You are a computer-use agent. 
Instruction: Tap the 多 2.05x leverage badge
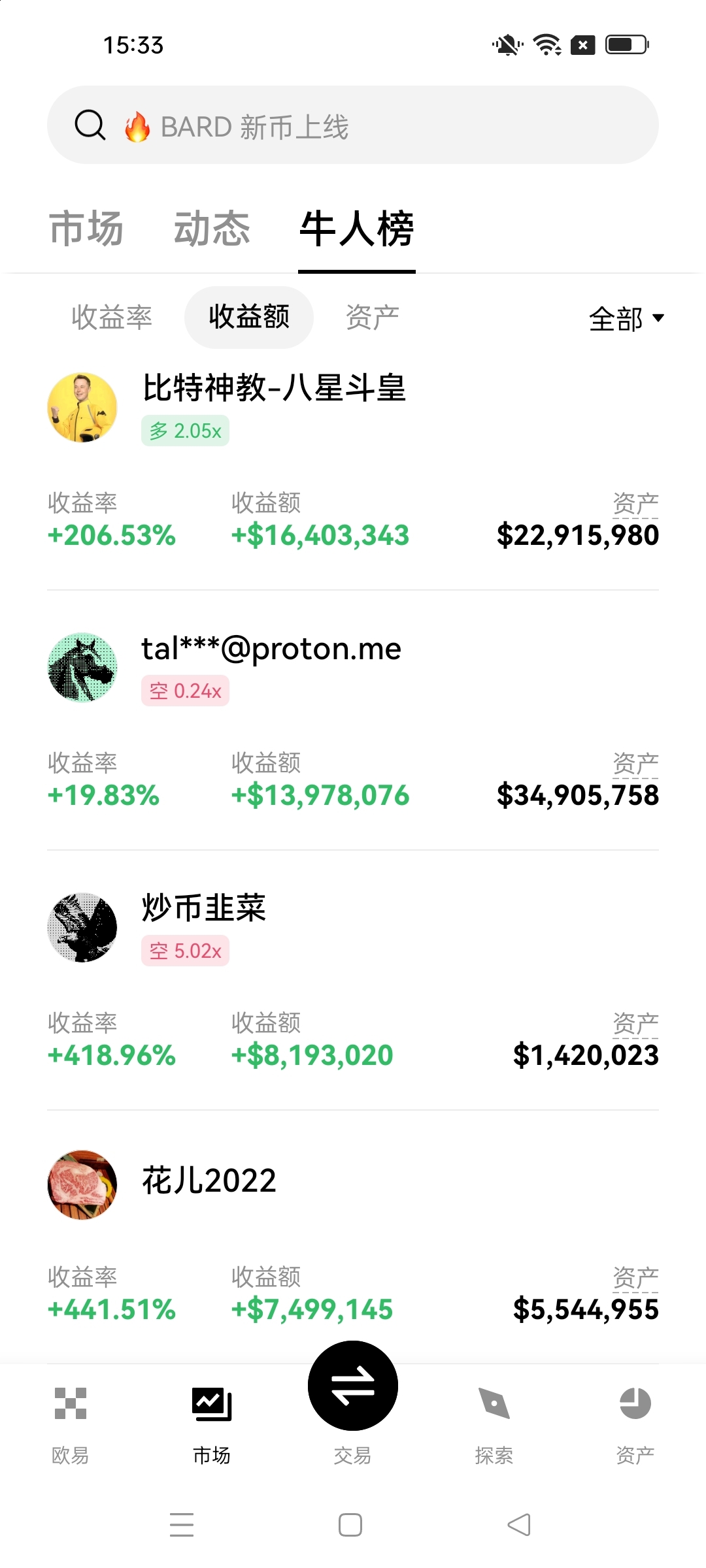(x=185, y=430)
